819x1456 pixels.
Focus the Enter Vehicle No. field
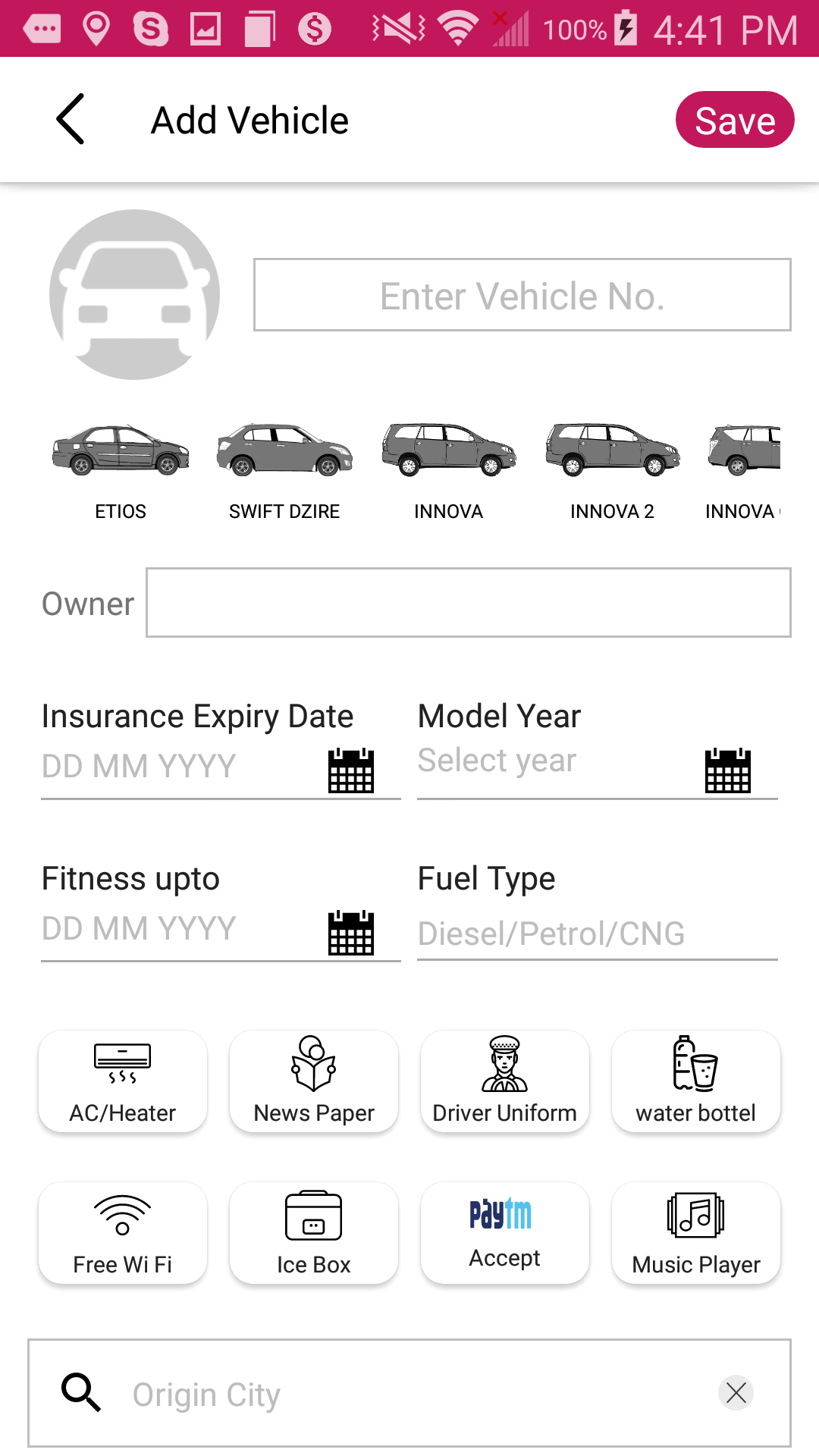pos(522,295)
